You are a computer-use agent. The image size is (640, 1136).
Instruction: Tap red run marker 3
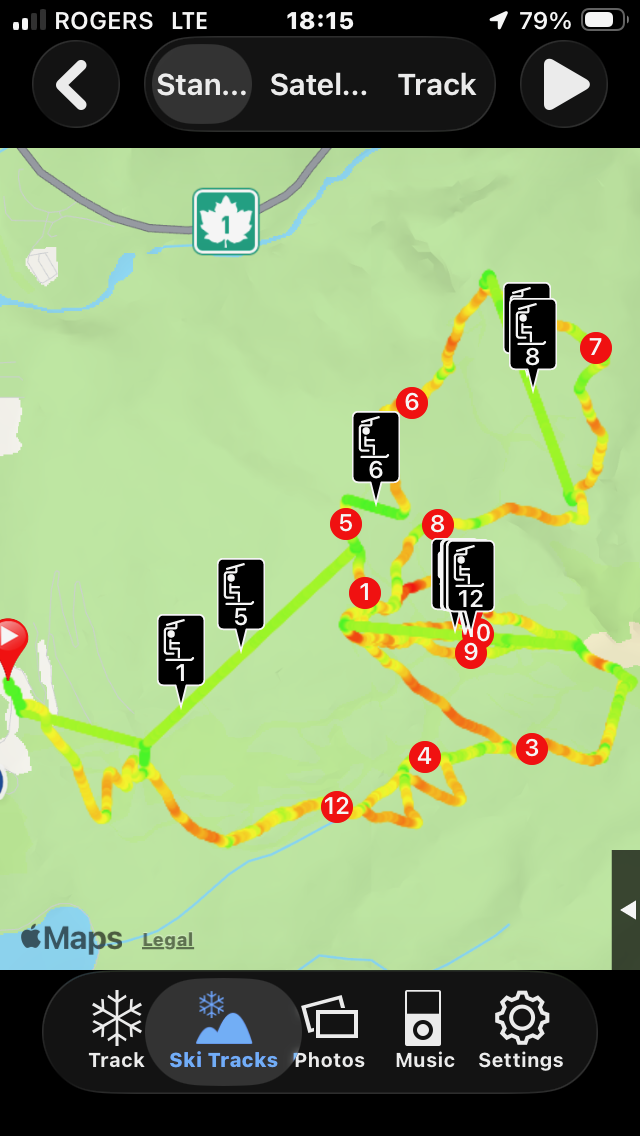(531, 748)
